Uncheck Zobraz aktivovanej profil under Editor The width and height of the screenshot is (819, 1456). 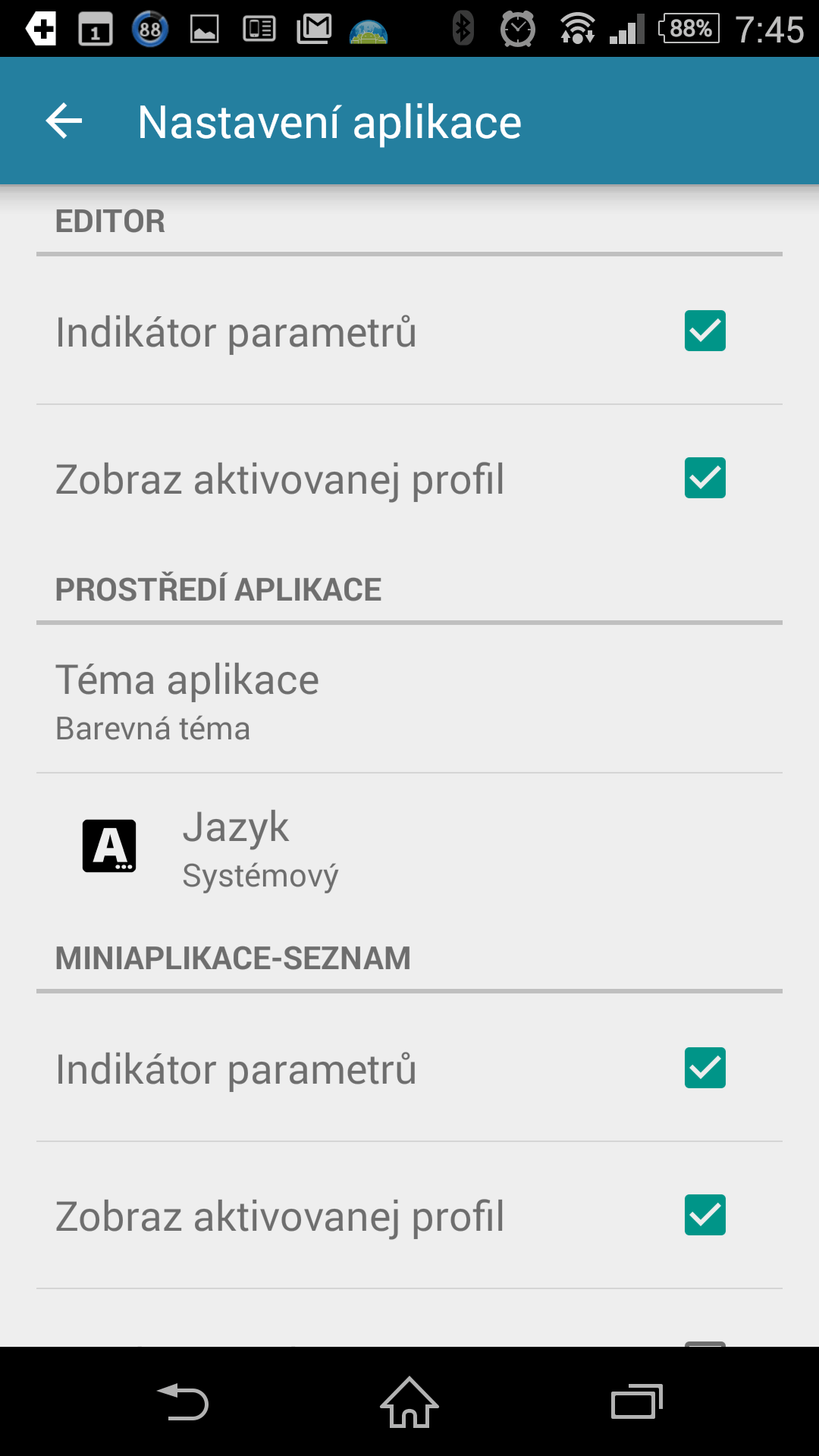coord(704,478)
